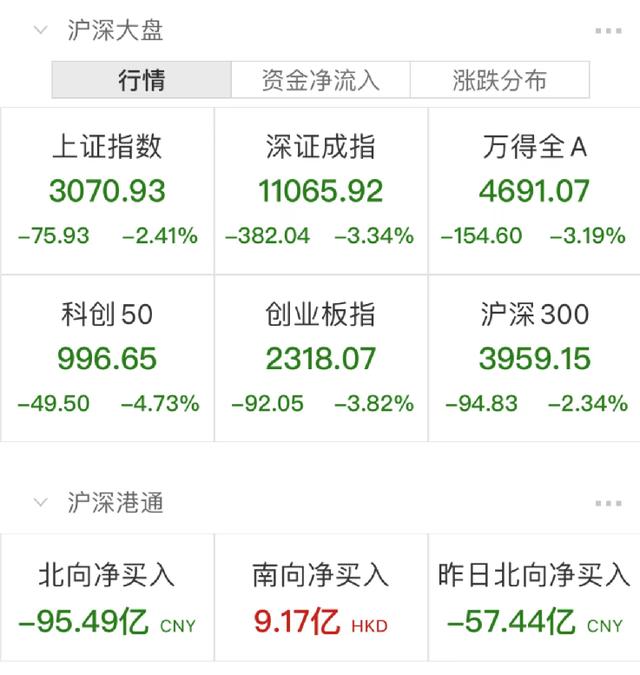Open the 深证成指 index card
The height and width of the screenshot is (675, 640).
[320, 191]
